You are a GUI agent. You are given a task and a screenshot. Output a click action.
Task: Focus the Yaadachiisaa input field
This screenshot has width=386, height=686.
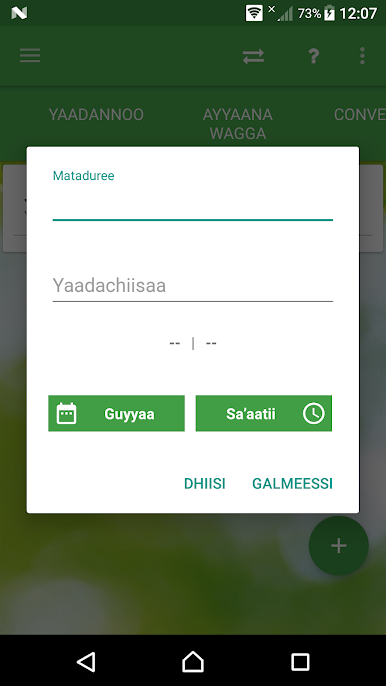coord(193,286)
